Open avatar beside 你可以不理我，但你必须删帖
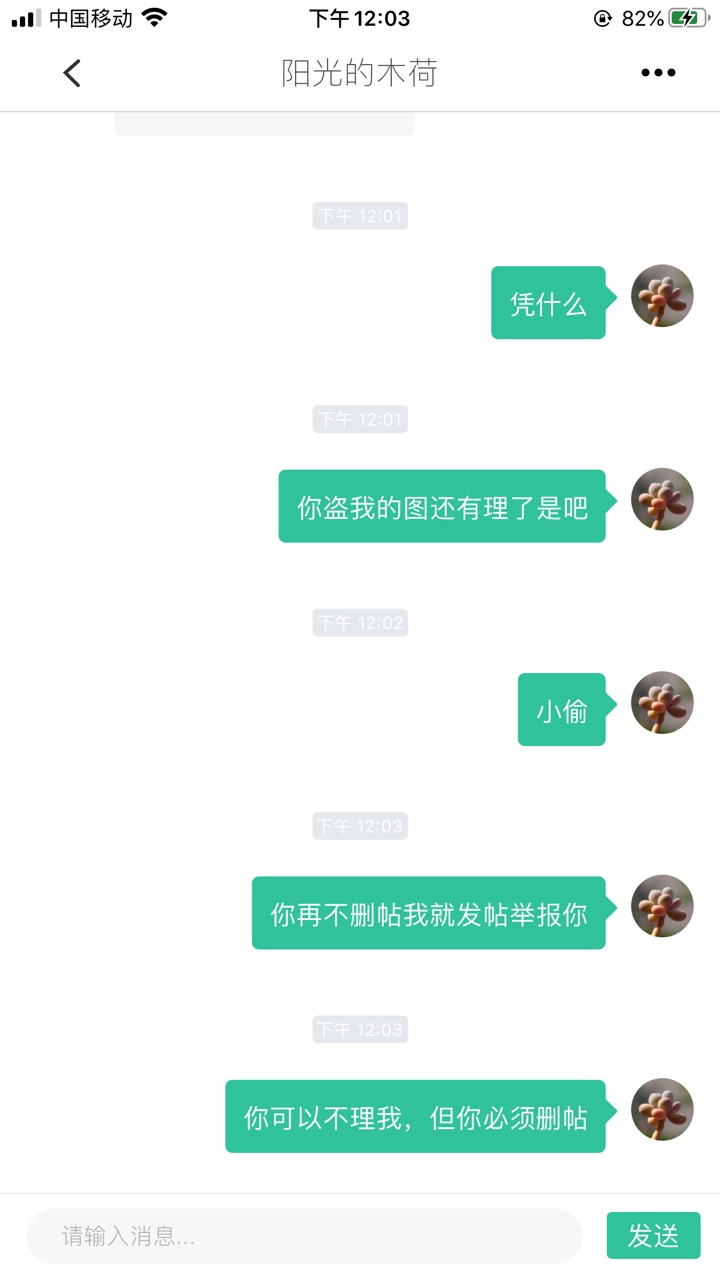 [662, 1109]
